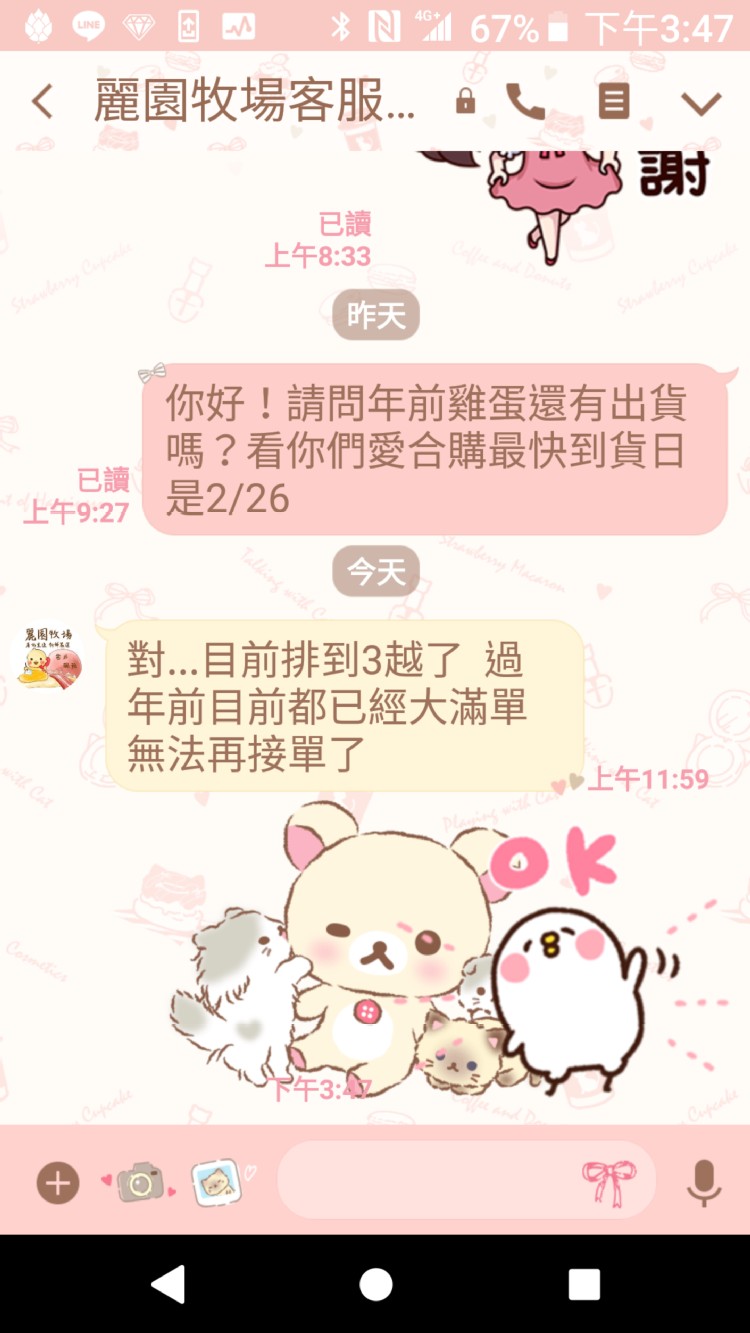The width and height of the screenshot is (750, 1333).
Task: Open the plus attachment menu
Action: (x=58, y=1183)
